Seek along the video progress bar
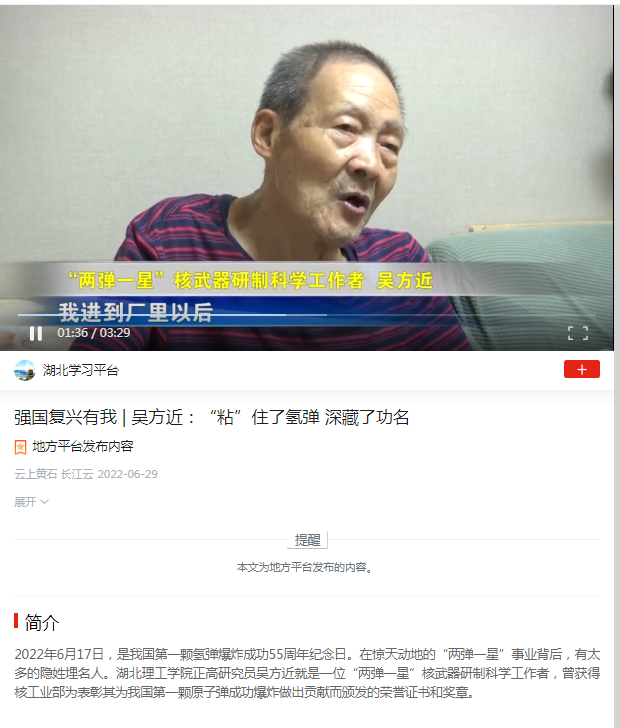Image resolution: width=620 pixels, height=728 pixels. point(300,316)
